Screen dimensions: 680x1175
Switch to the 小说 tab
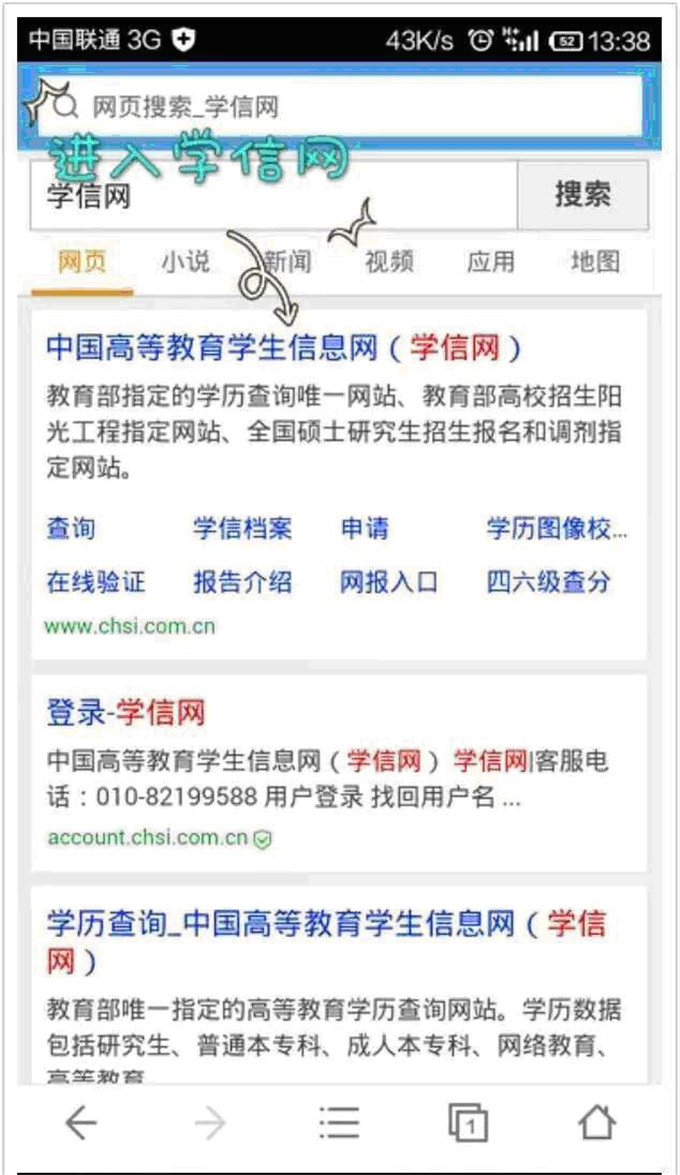click(x=186, y=262)
